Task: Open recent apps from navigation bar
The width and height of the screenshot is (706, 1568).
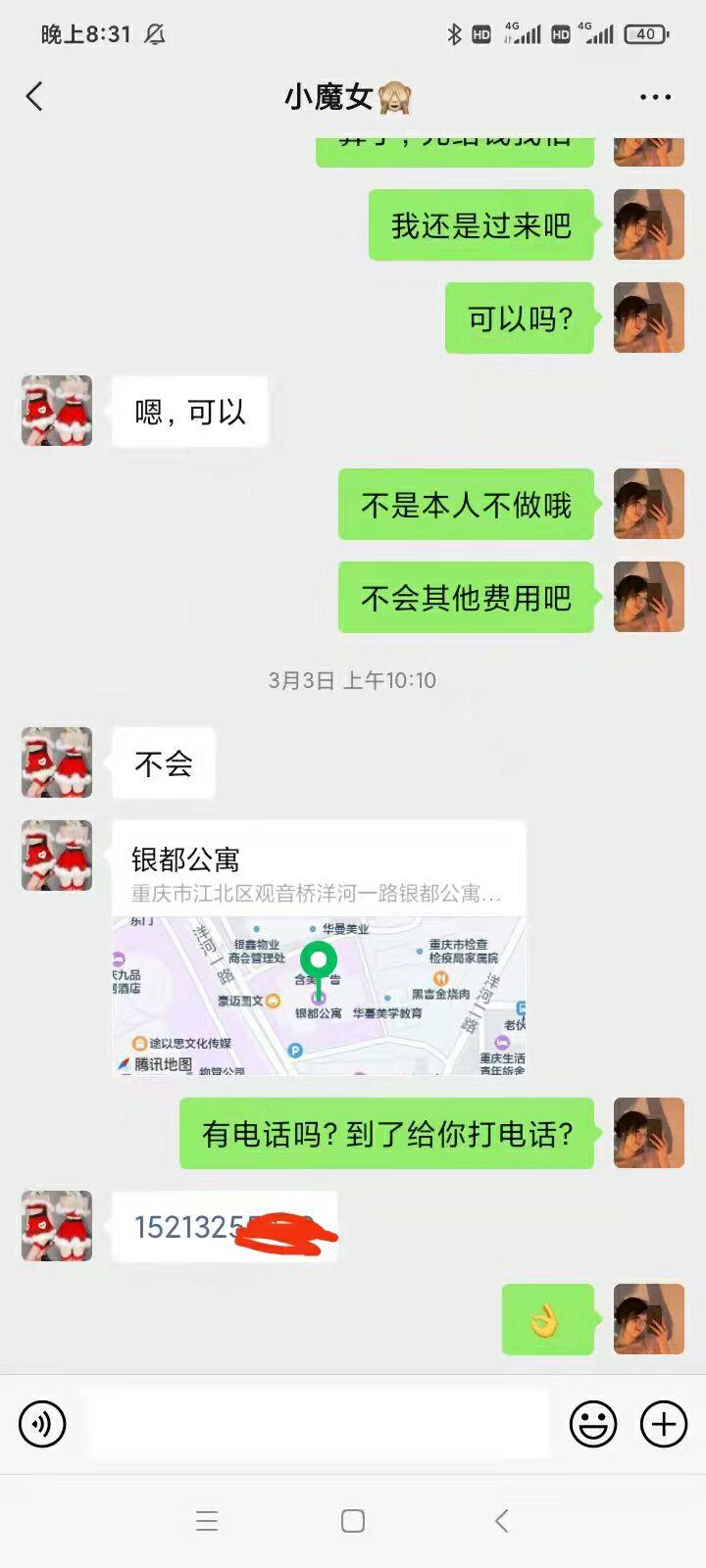Action: click(x=207, y=1521)
